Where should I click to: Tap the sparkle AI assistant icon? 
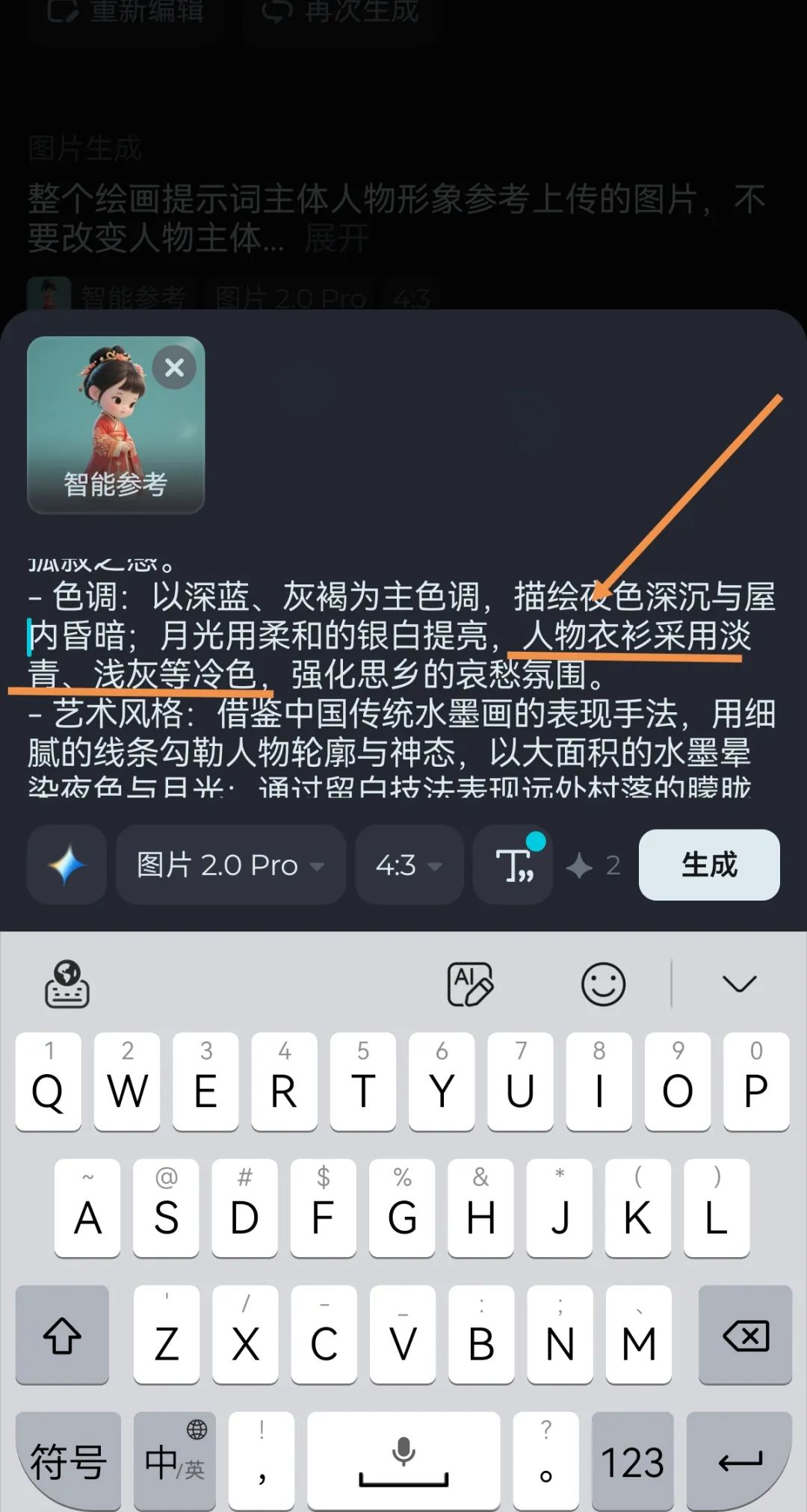pos(67,865)
